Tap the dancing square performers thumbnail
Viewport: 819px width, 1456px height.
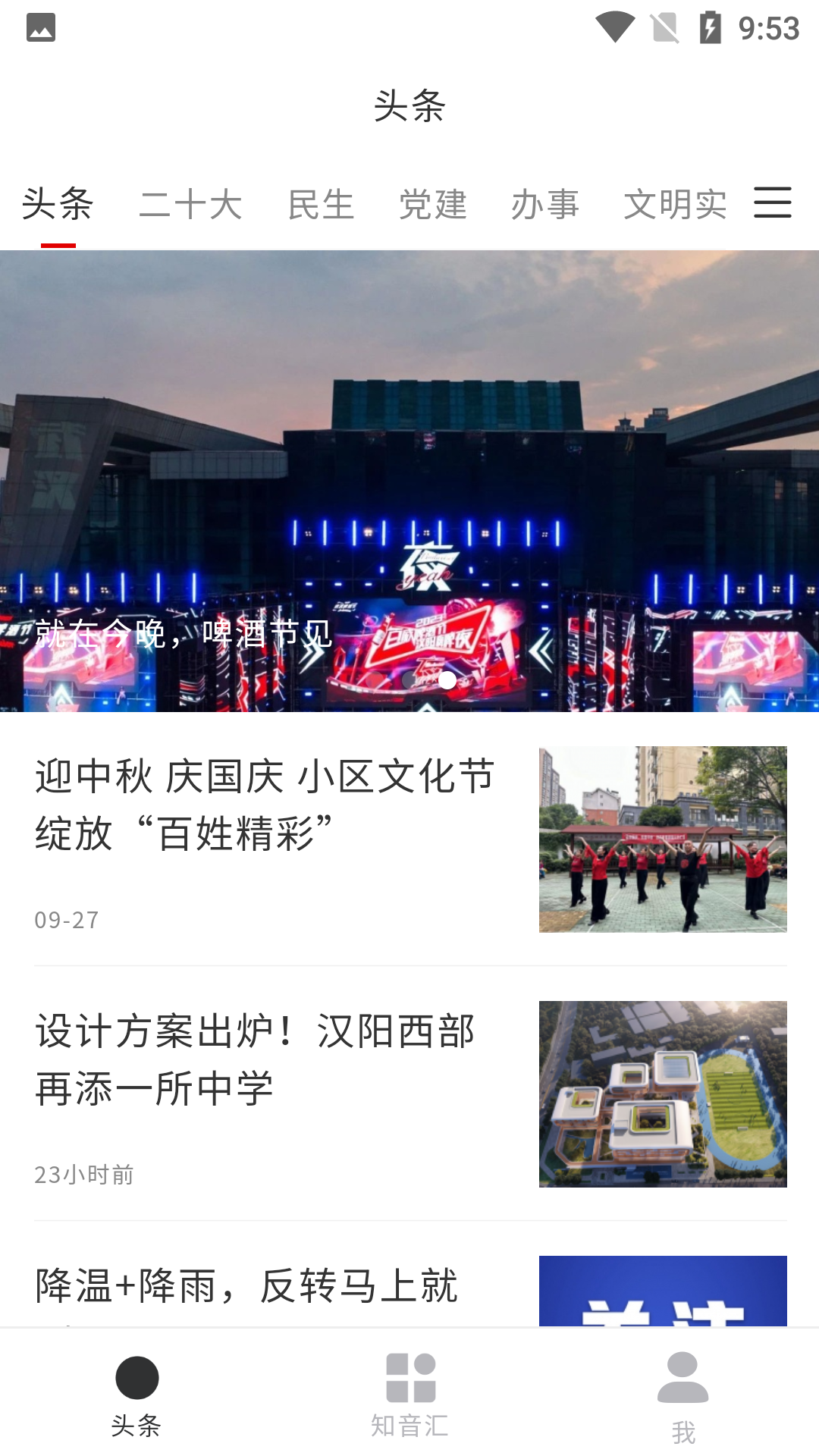point(663,842)
